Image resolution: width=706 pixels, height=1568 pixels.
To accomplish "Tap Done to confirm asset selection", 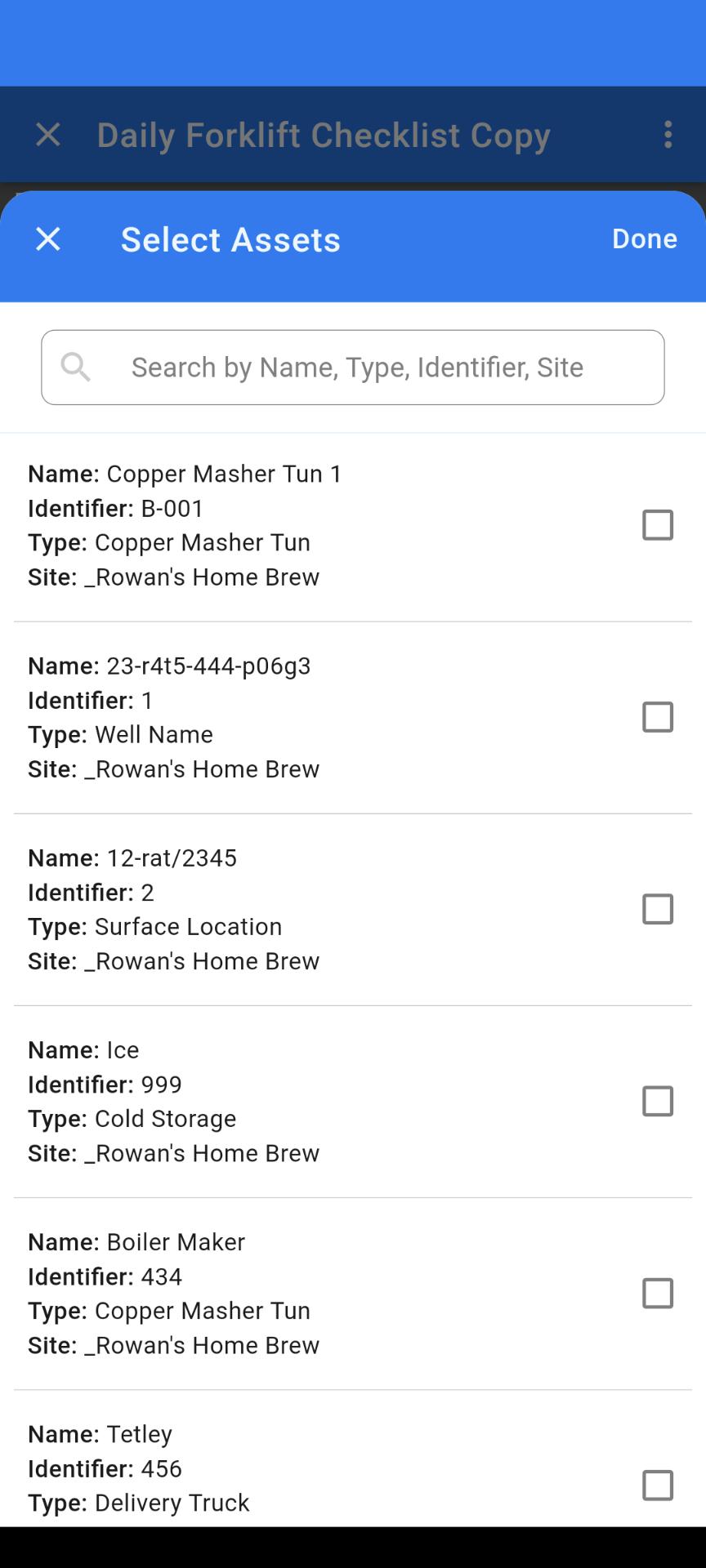I will pos(645,238).
